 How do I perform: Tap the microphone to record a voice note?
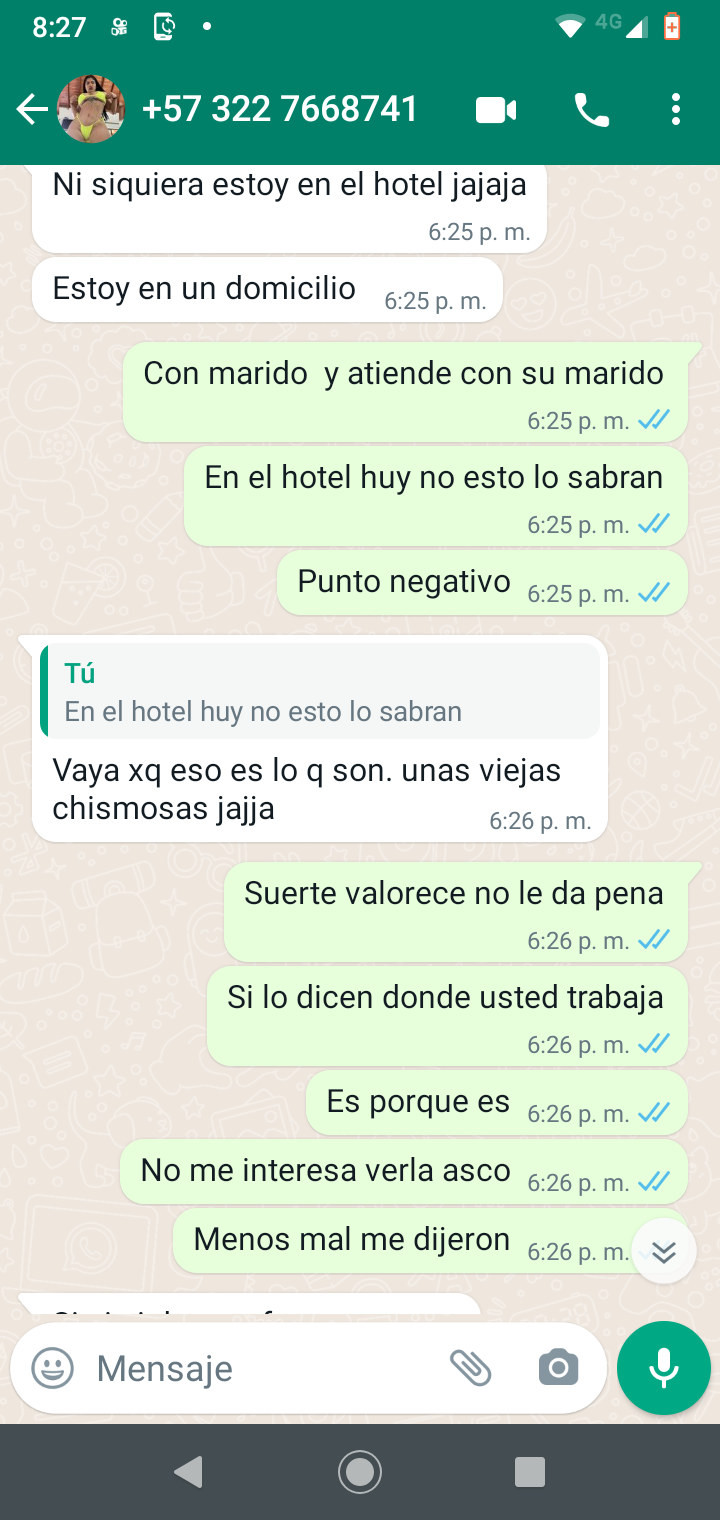[x=664, y=1368]
